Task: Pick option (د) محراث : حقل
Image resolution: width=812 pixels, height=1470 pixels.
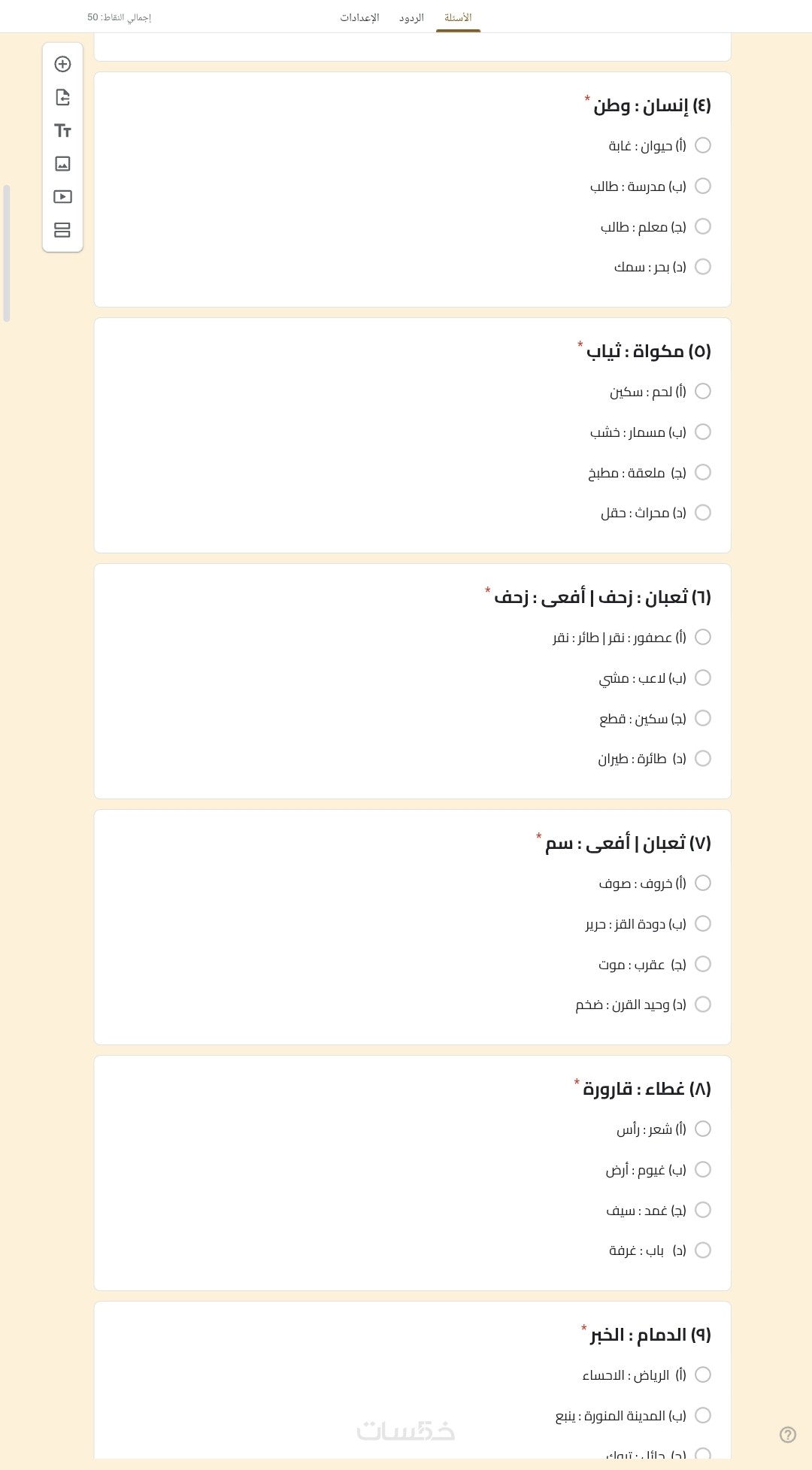Action: (x=703, y=513)
